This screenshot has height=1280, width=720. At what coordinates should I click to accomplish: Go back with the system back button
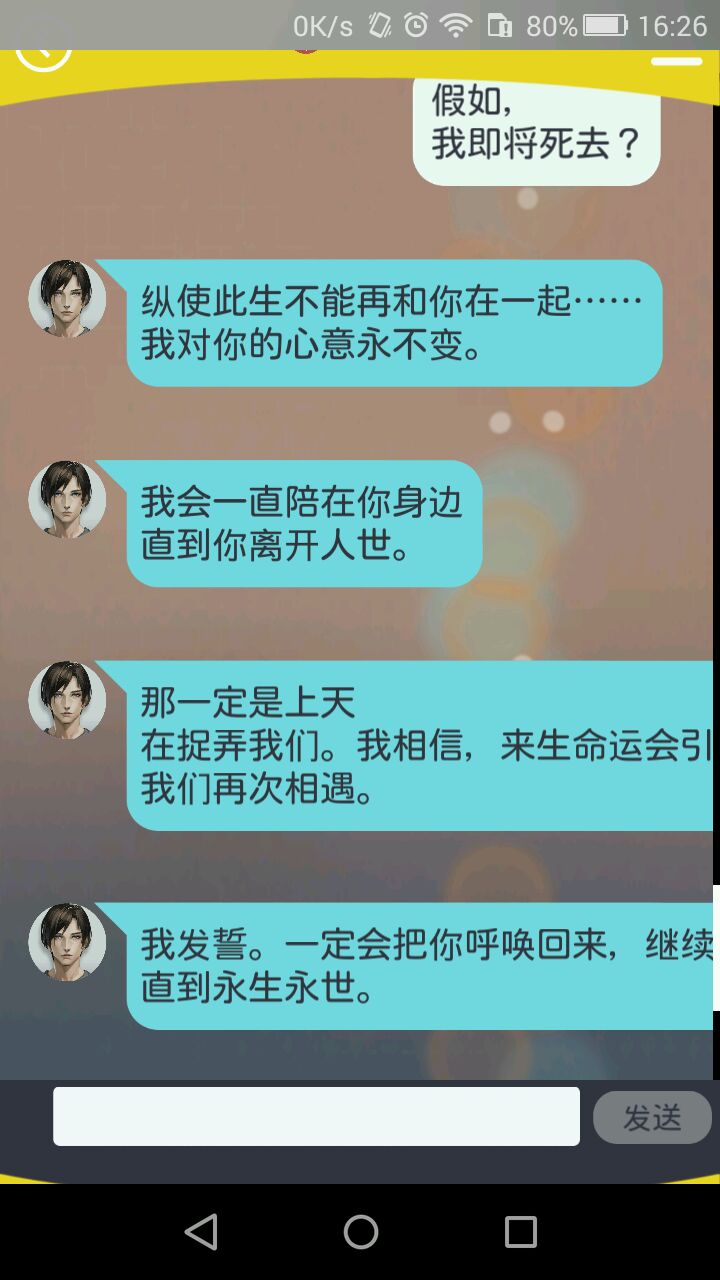201,1232
